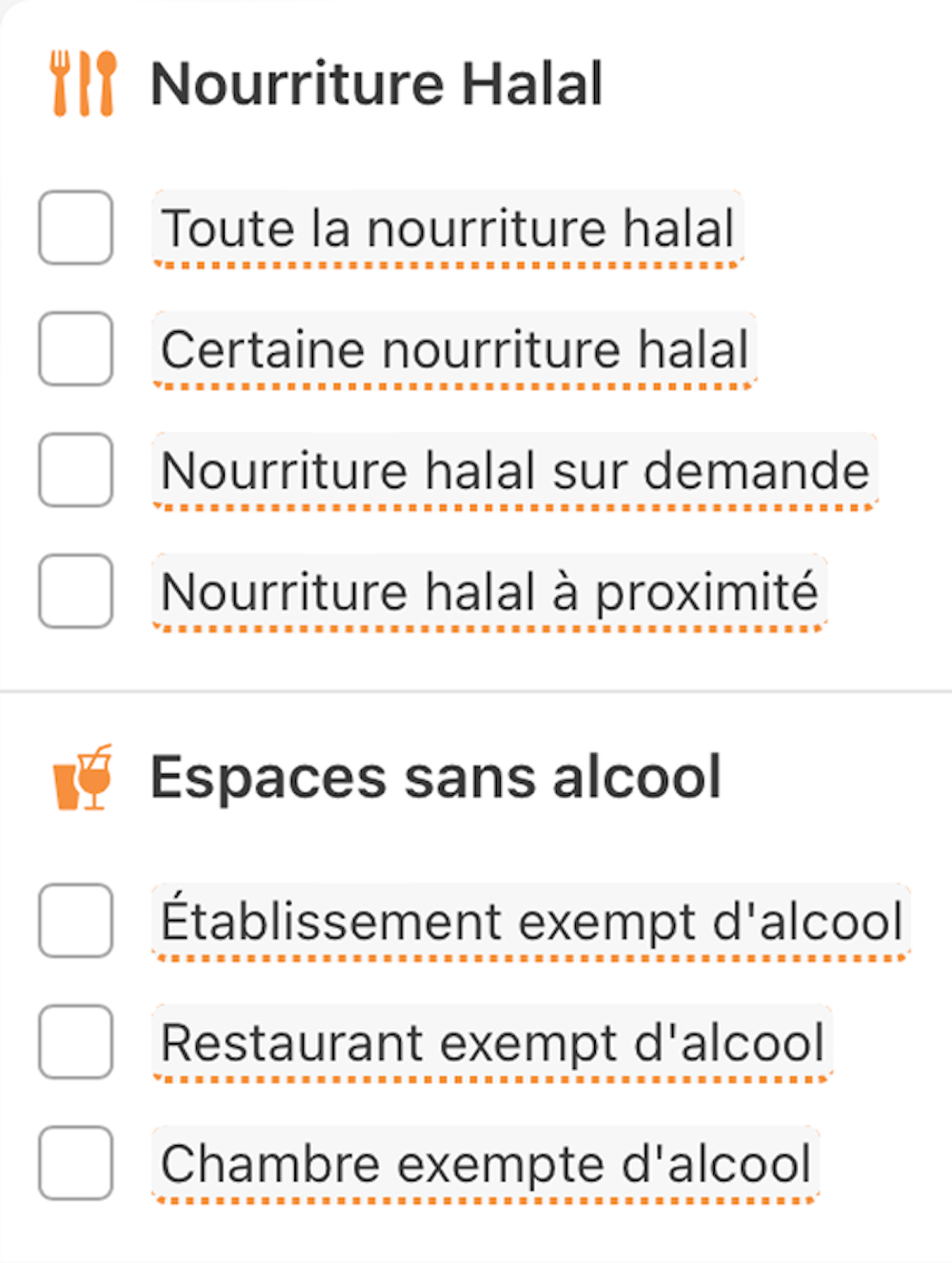Tick the Chambre exempte d'alcool box
This screenshot has height=1263, width=952.
coord(75,1163)
